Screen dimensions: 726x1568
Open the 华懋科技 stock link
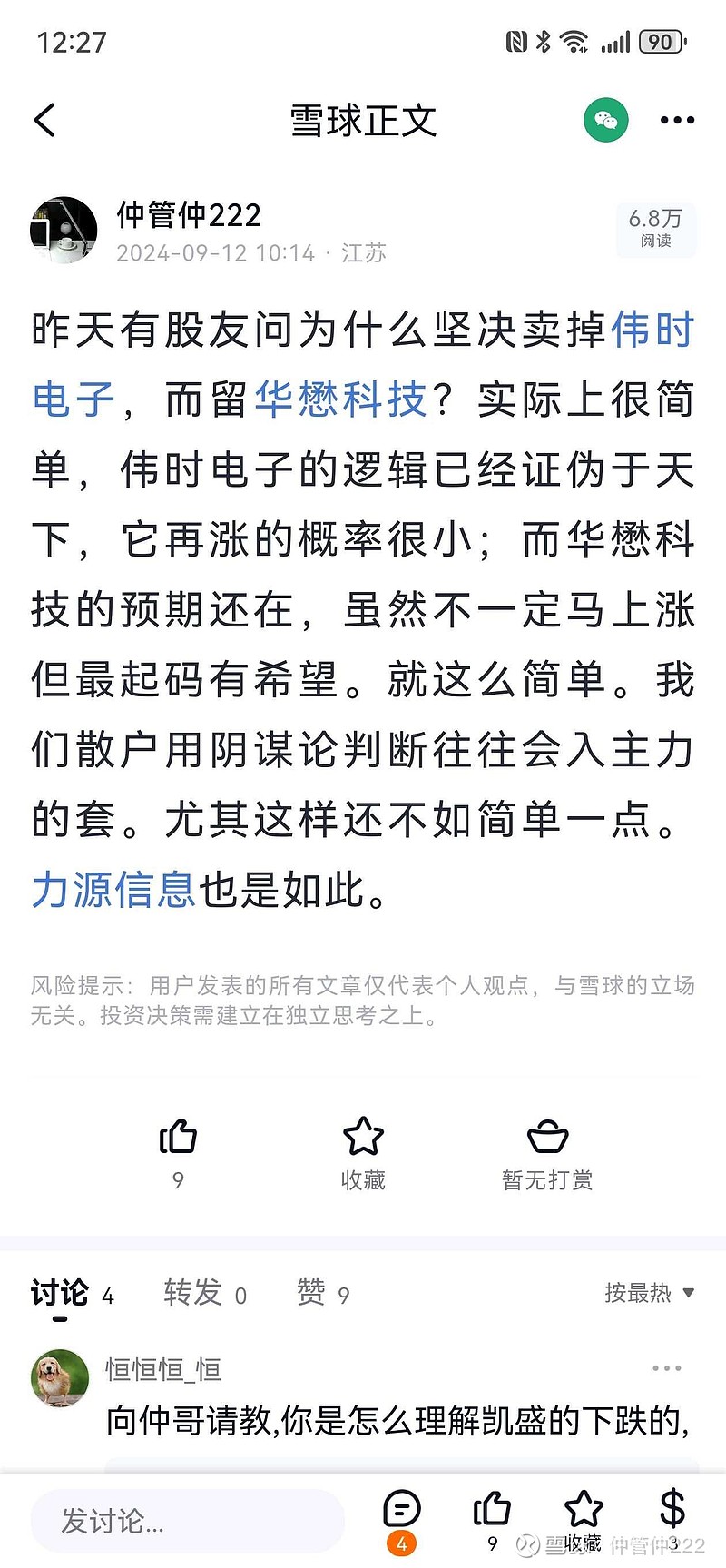(x=340, y=399)
